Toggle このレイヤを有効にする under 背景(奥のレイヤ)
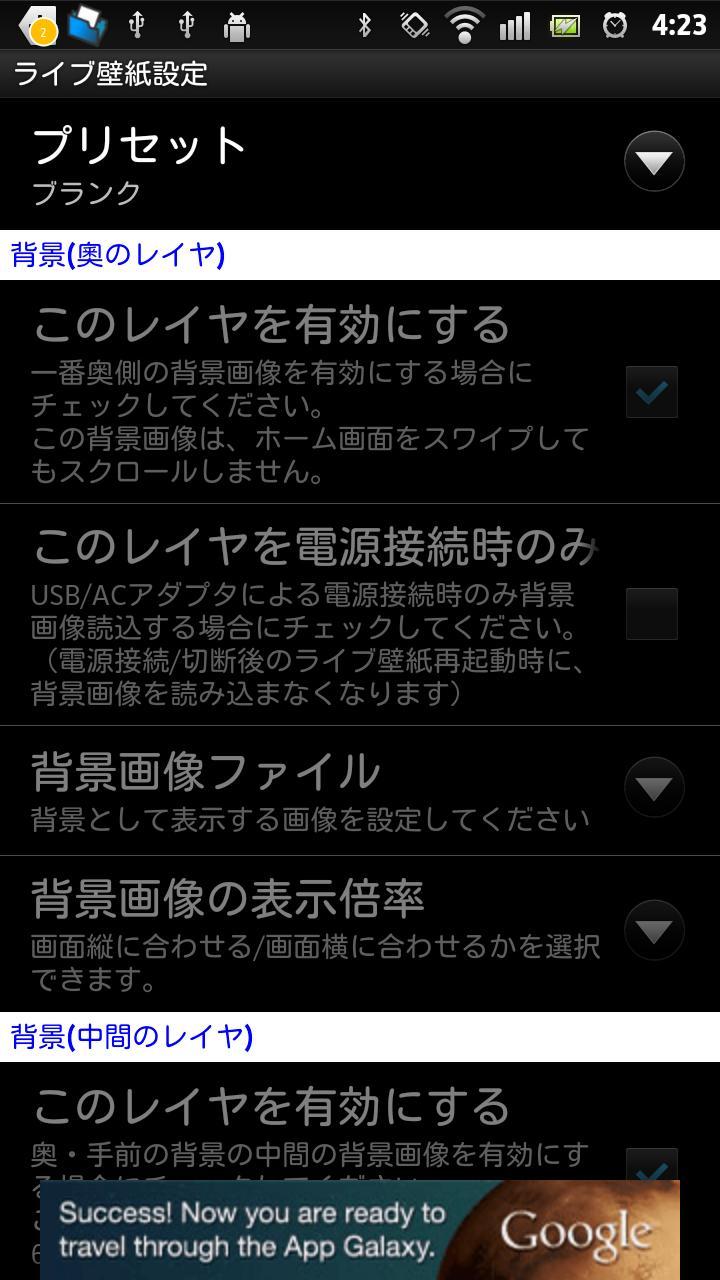Image resolution: width=720 pixels, height=1280 pixels. click(651, 391)
